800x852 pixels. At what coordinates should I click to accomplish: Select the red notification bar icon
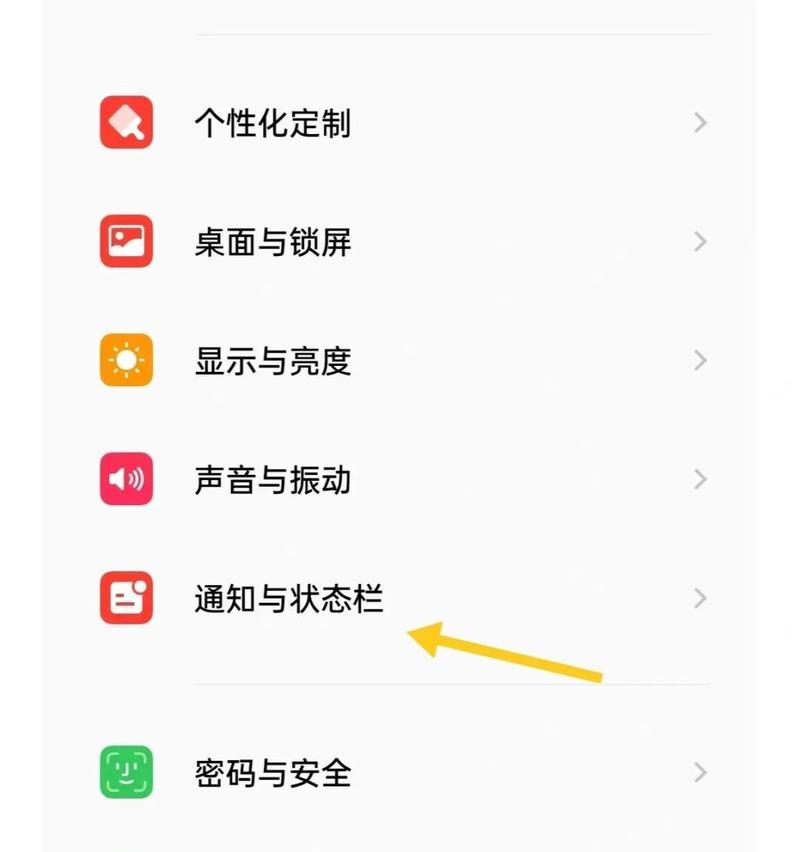pos(126,597)
